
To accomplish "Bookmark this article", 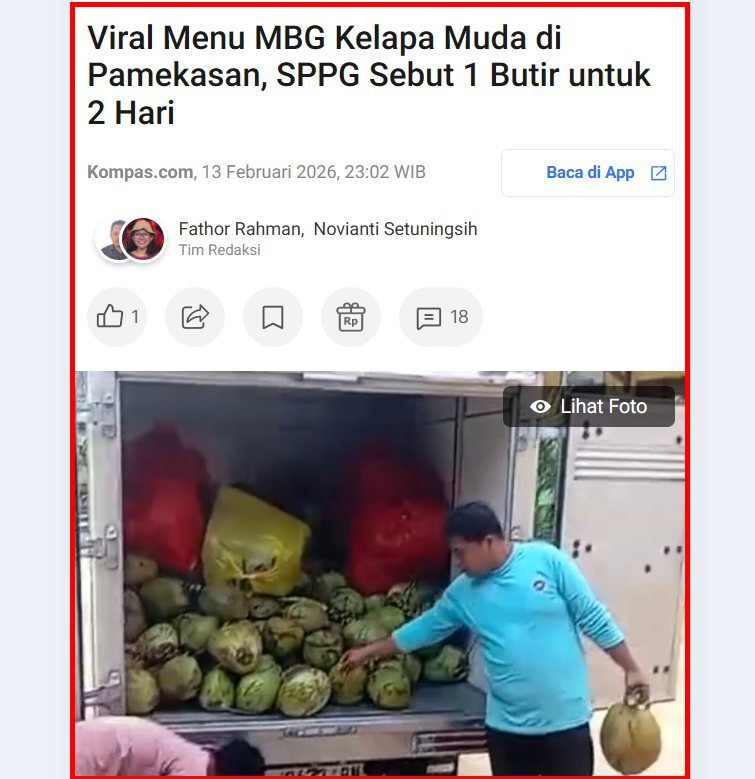I will click(273, 317).
